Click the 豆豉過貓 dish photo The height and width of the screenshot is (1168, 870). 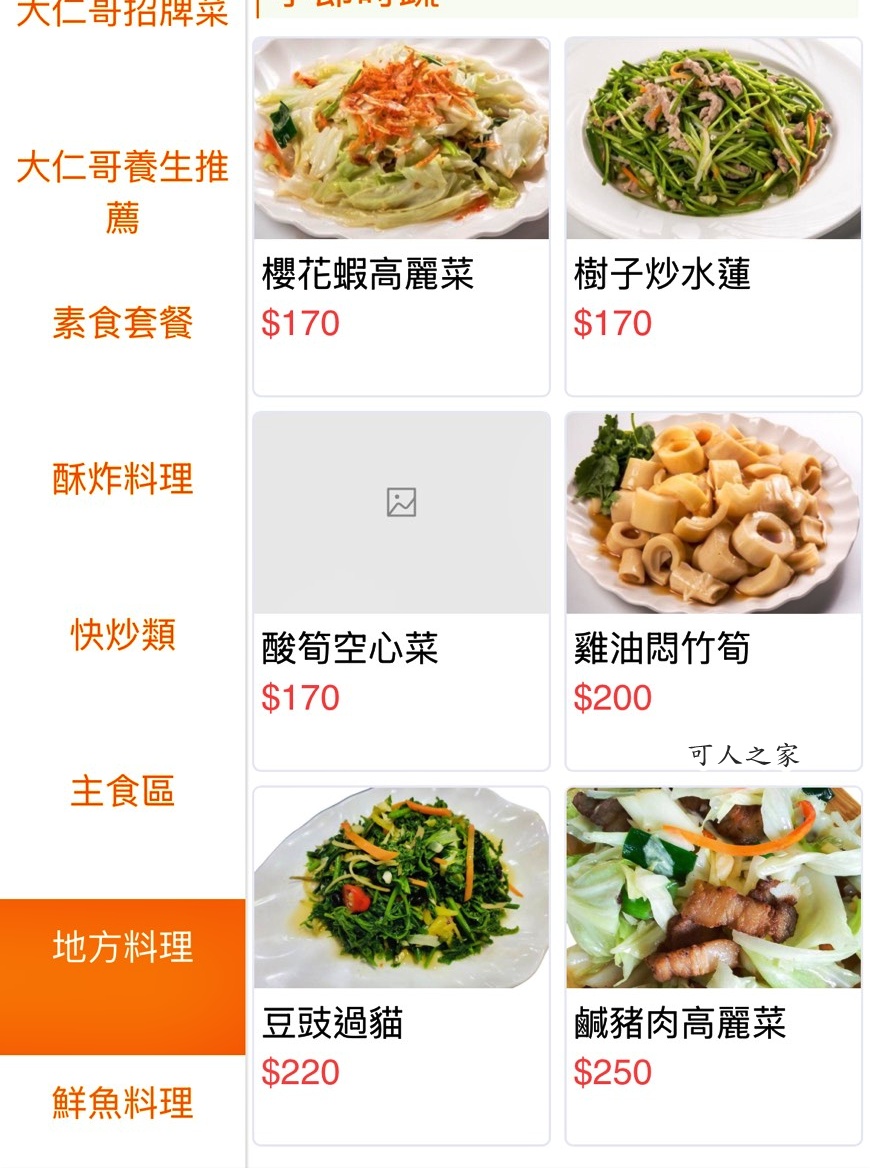(x=400, y=886)
